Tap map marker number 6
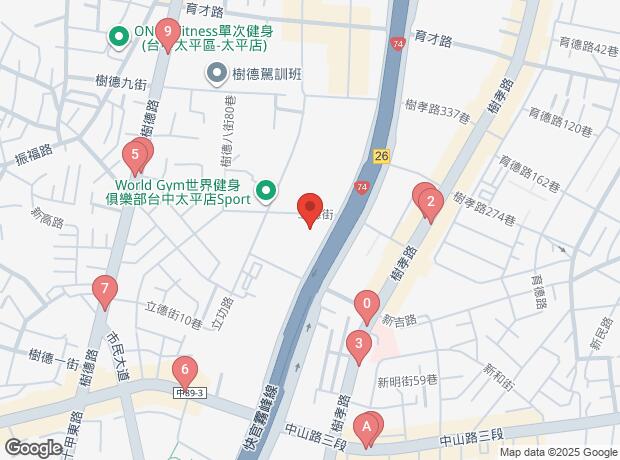This screenshot has height=460, width=620. tap(183, 369)
